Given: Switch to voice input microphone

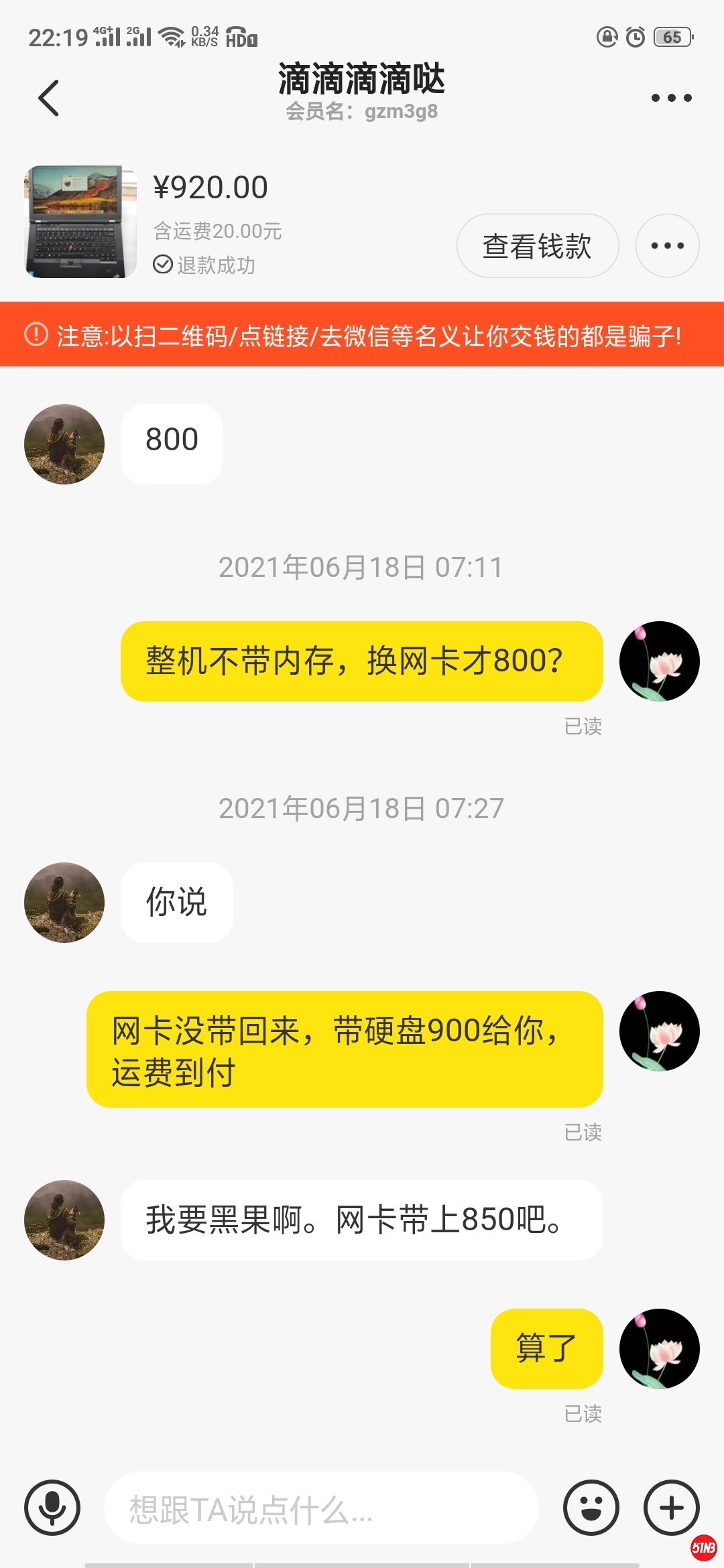Looking at the screenshot, I should click(x=52, y=1508).
